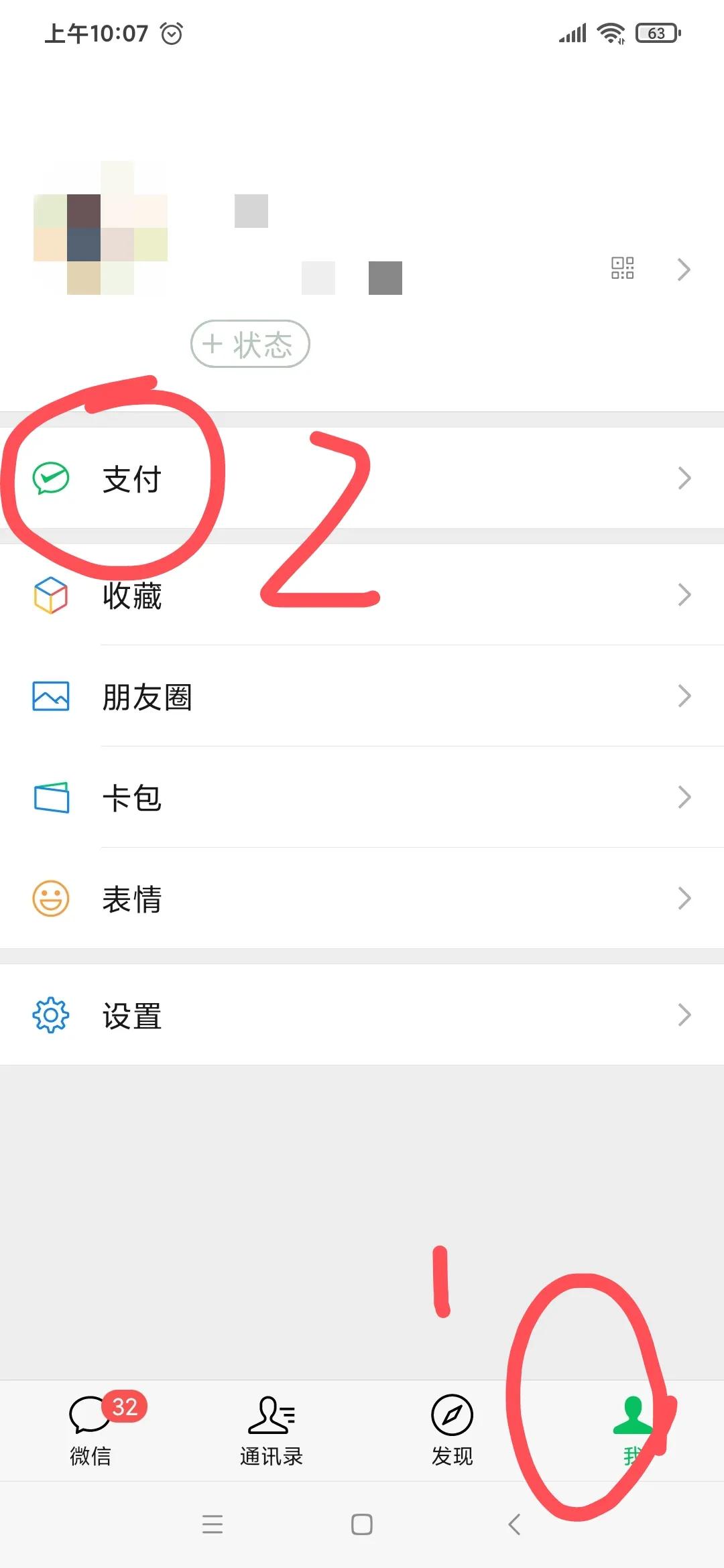Tap the green WeChat Pay icon

click(x=51, y=477)
